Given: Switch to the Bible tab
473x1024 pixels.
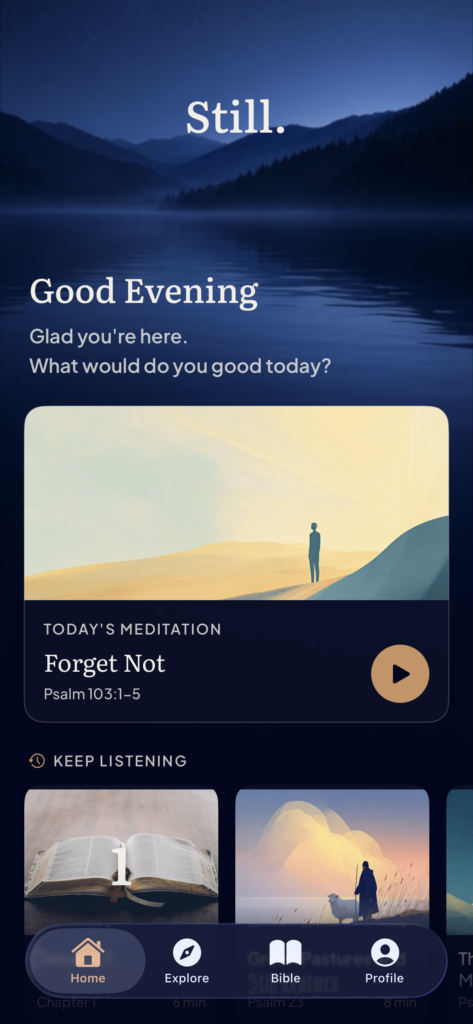Looking at the screenshot, I should tap(285, 961).
